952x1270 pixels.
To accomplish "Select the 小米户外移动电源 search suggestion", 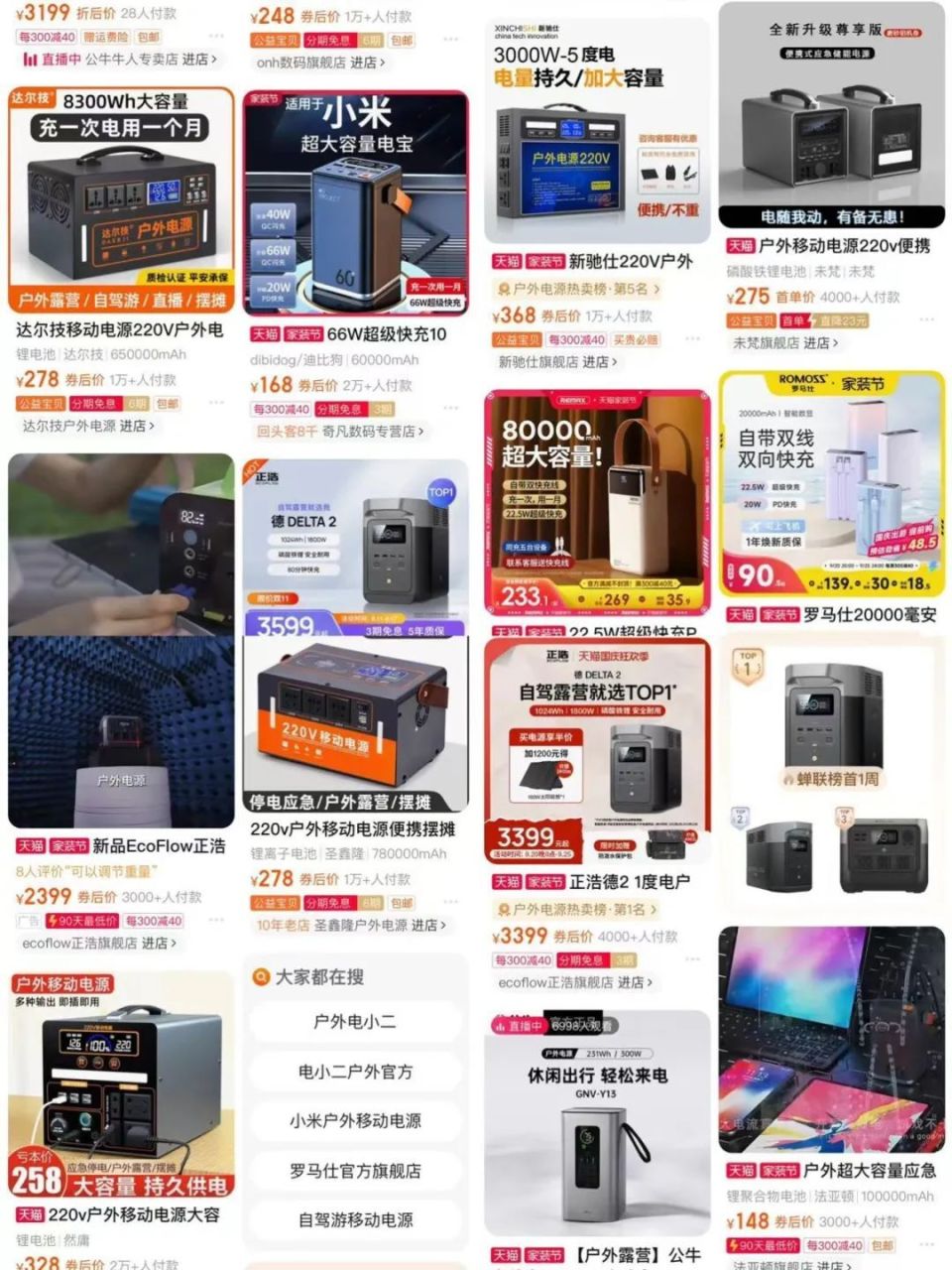I will (355, 1121).
